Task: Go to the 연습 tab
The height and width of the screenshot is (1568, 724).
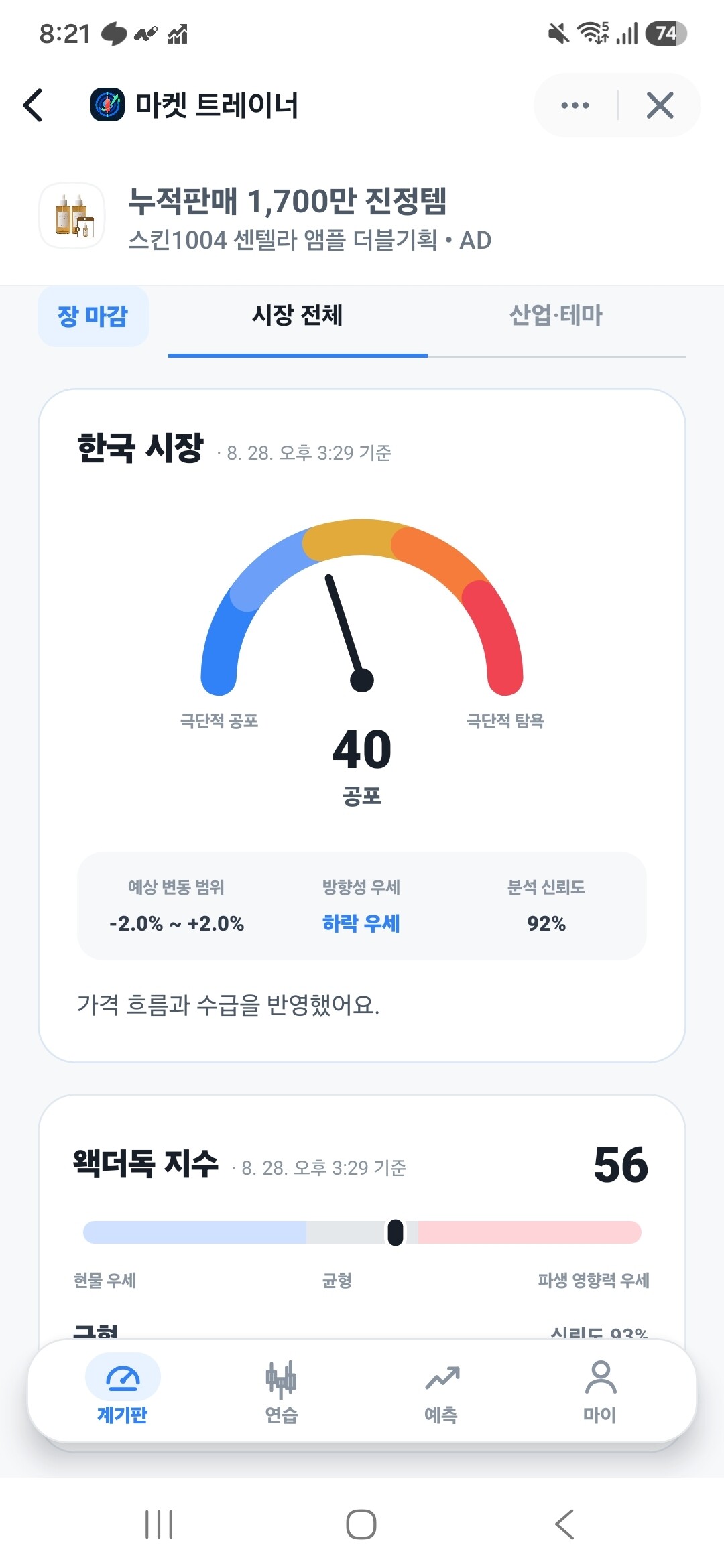Action: click(x=282, y=1390)
